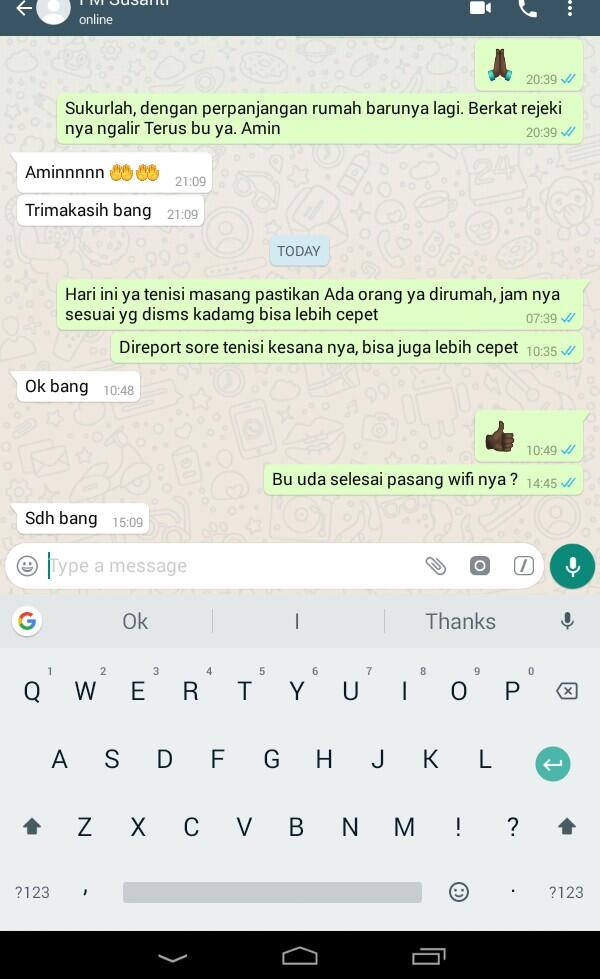This screenshot has height=979, width=600.
Task: Record a voice message with green mic
Action: point(572,566)
